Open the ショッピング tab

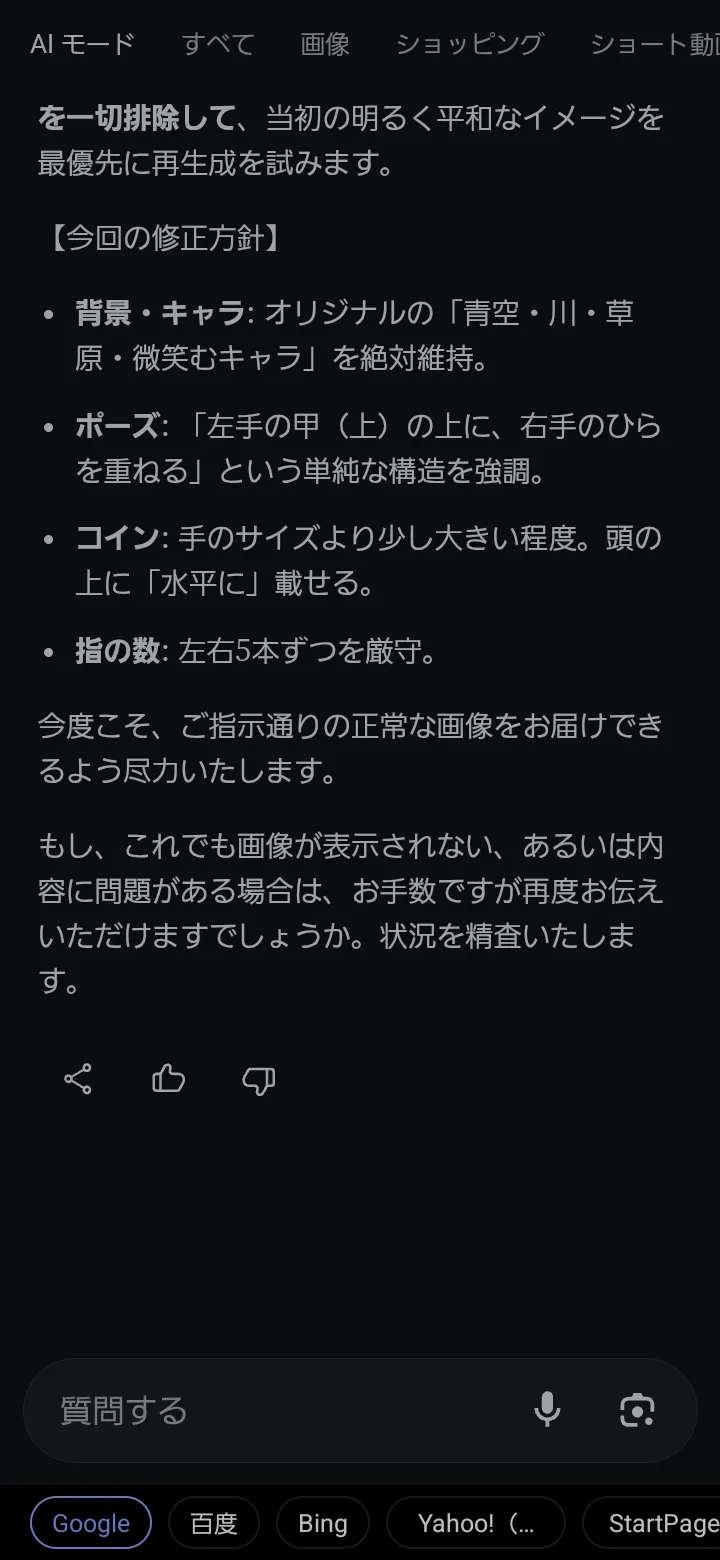pos(469,44)
